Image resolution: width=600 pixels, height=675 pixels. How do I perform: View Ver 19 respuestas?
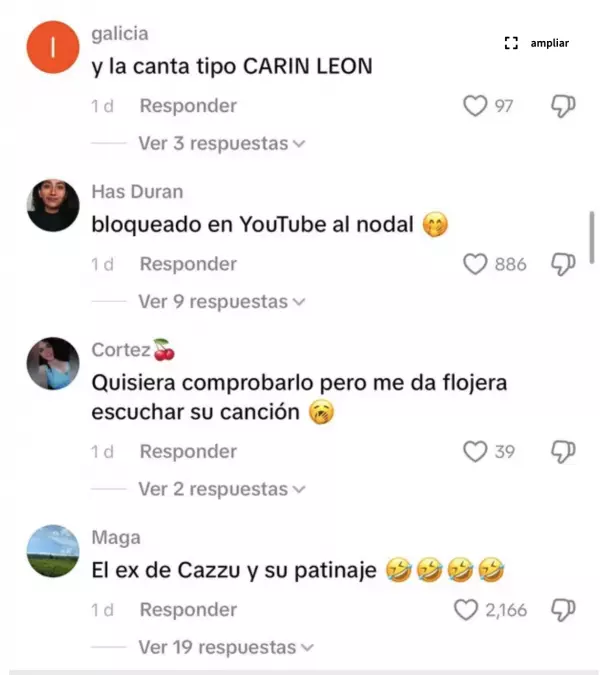click(x=225, y=648)
